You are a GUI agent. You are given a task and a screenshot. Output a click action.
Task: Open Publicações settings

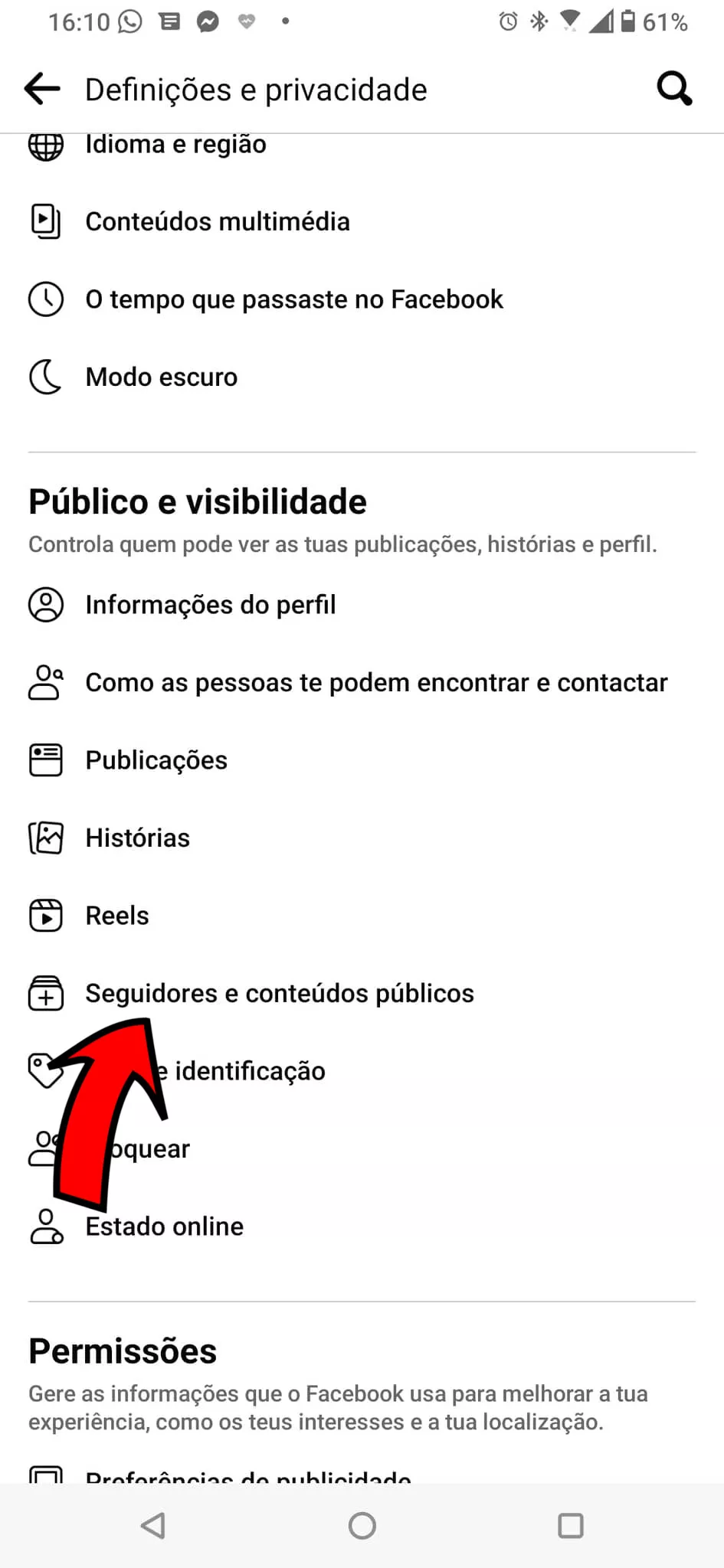point(362,760)
